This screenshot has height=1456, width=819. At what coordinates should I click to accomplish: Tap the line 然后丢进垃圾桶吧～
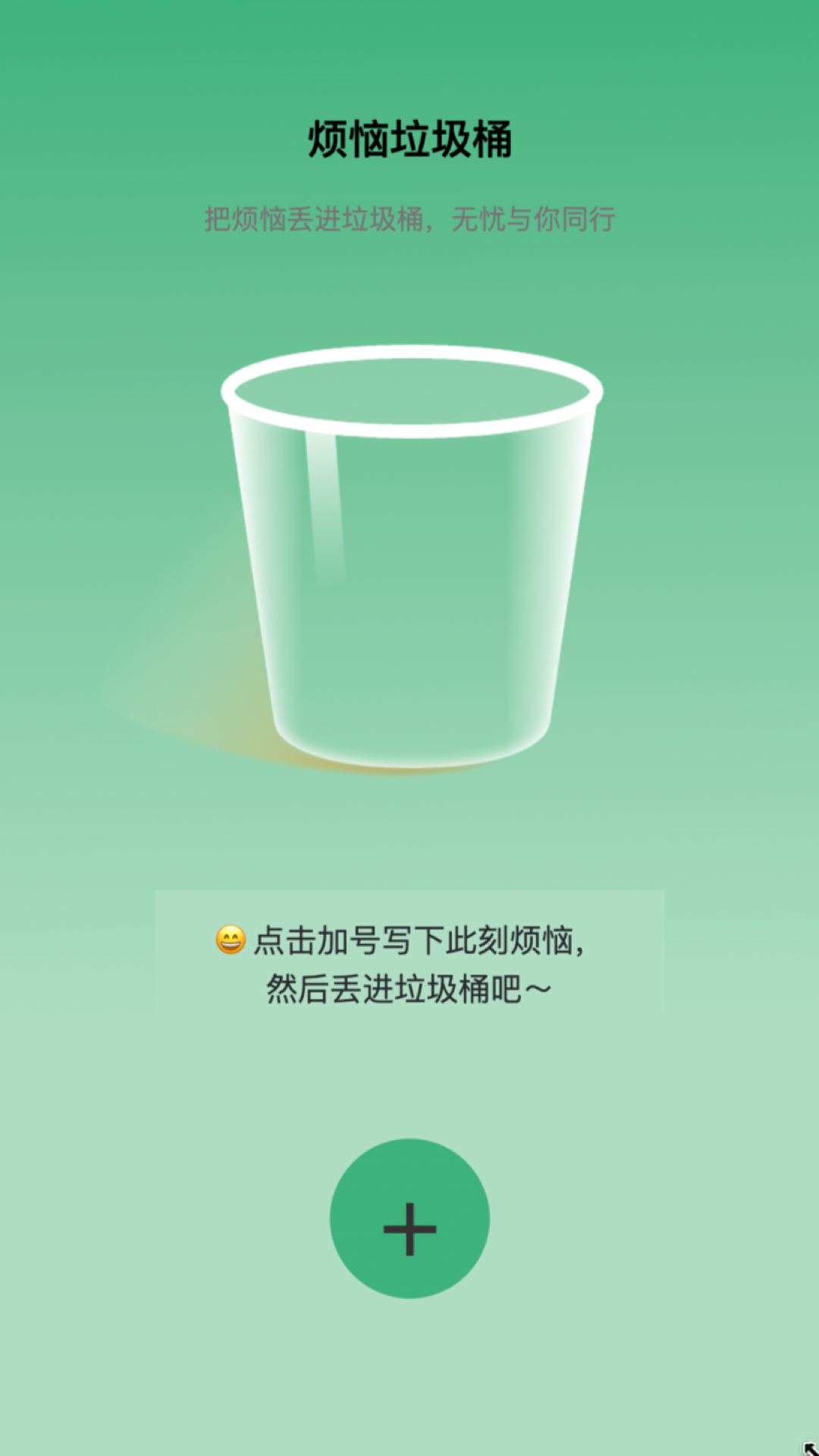409,987
